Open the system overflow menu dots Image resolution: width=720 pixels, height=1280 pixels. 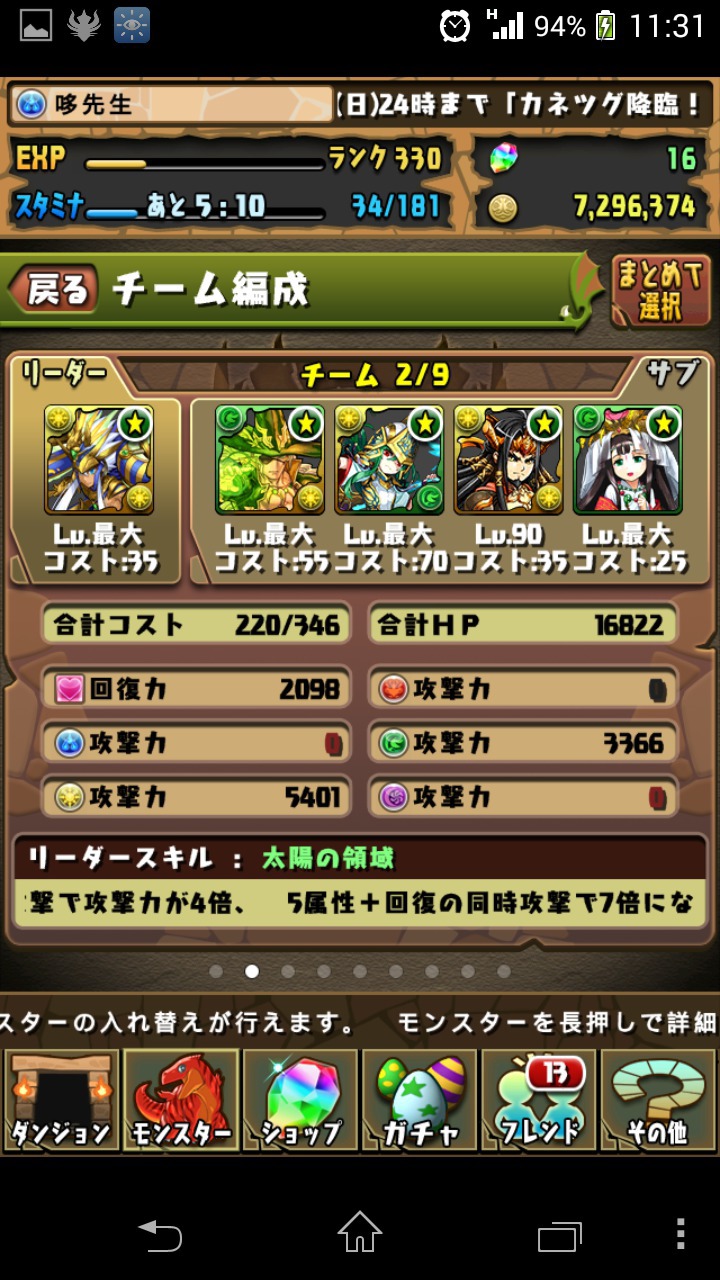click(x=681, y=1233)
